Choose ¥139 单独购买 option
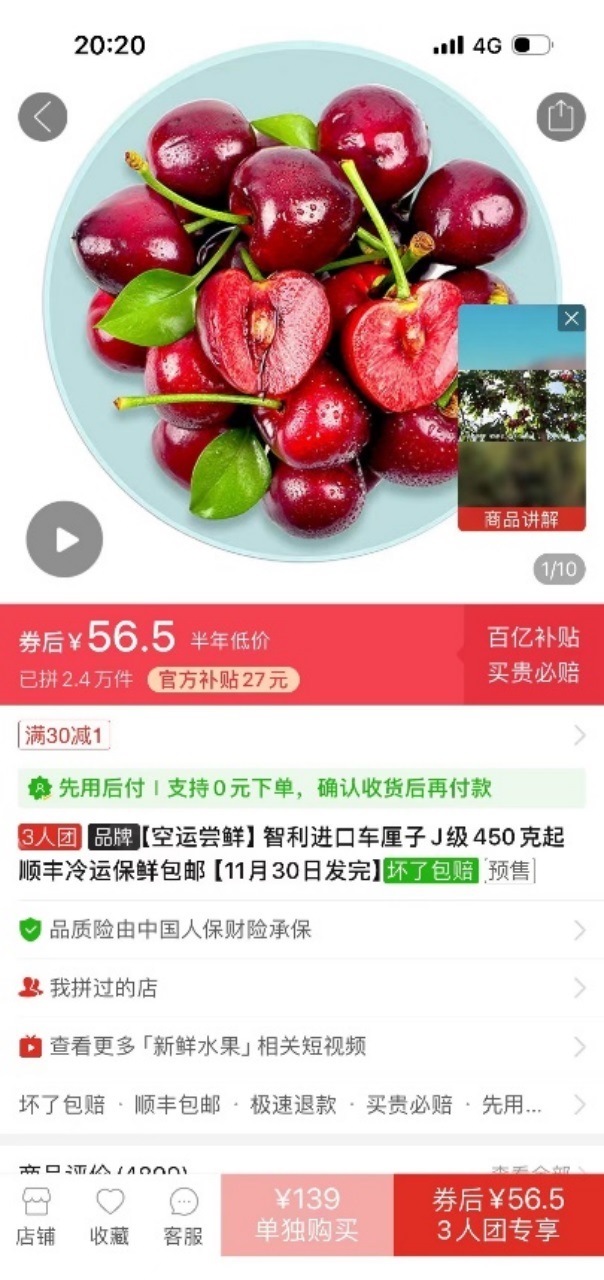This screenshot has height=1280, width=604. click(x=307, y=1214)
